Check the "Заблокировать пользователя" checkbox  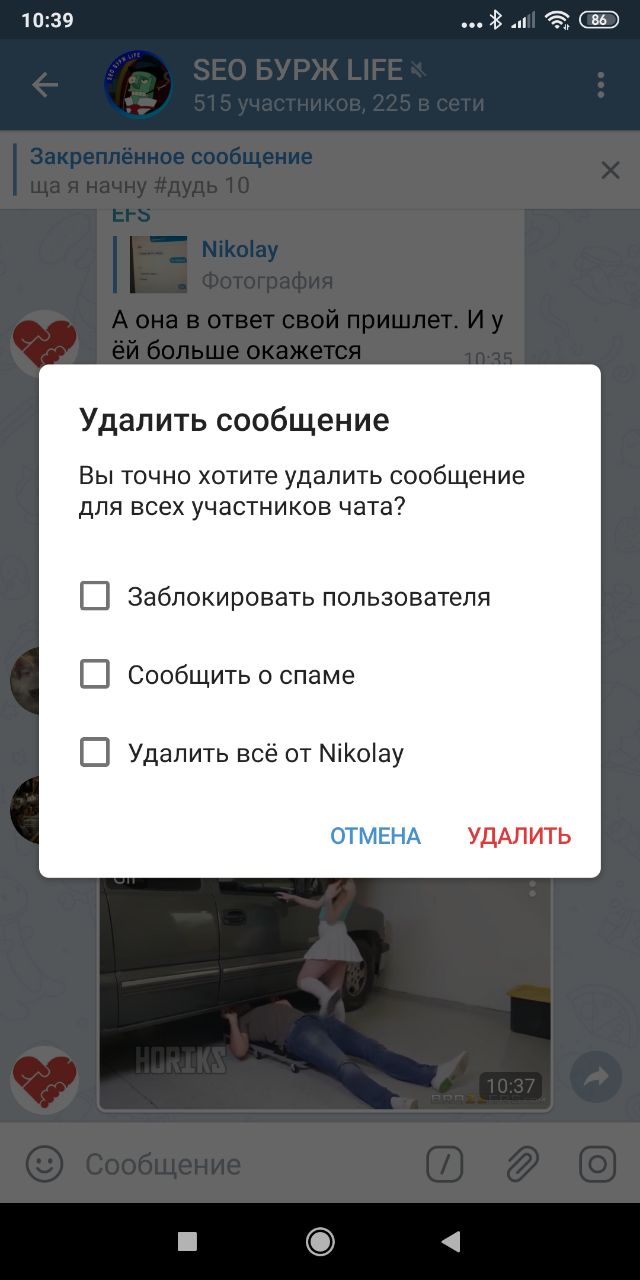(x=95, y=597)
